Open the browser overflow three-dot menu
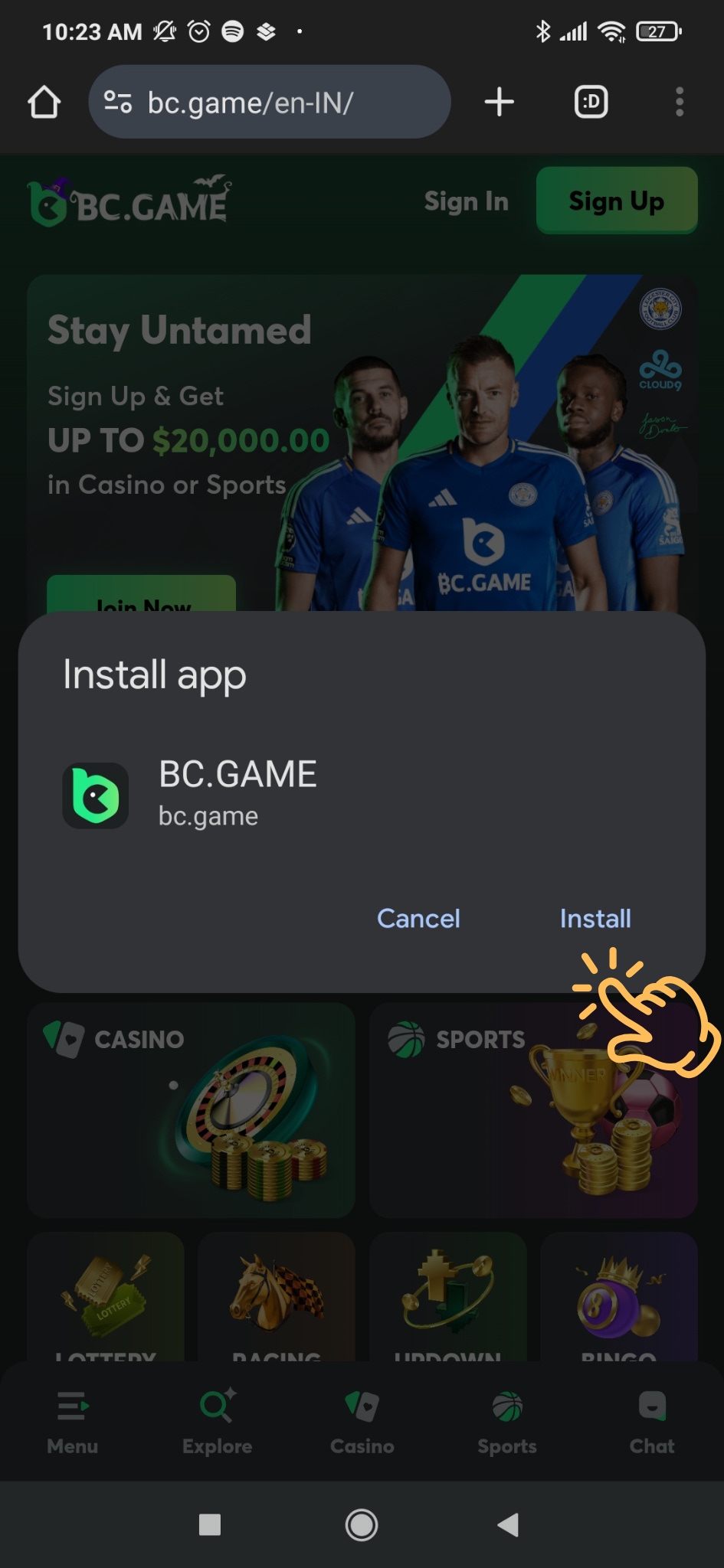This screenshot has height=1568, width=724. pyautogui.click(x=677, y=102)
